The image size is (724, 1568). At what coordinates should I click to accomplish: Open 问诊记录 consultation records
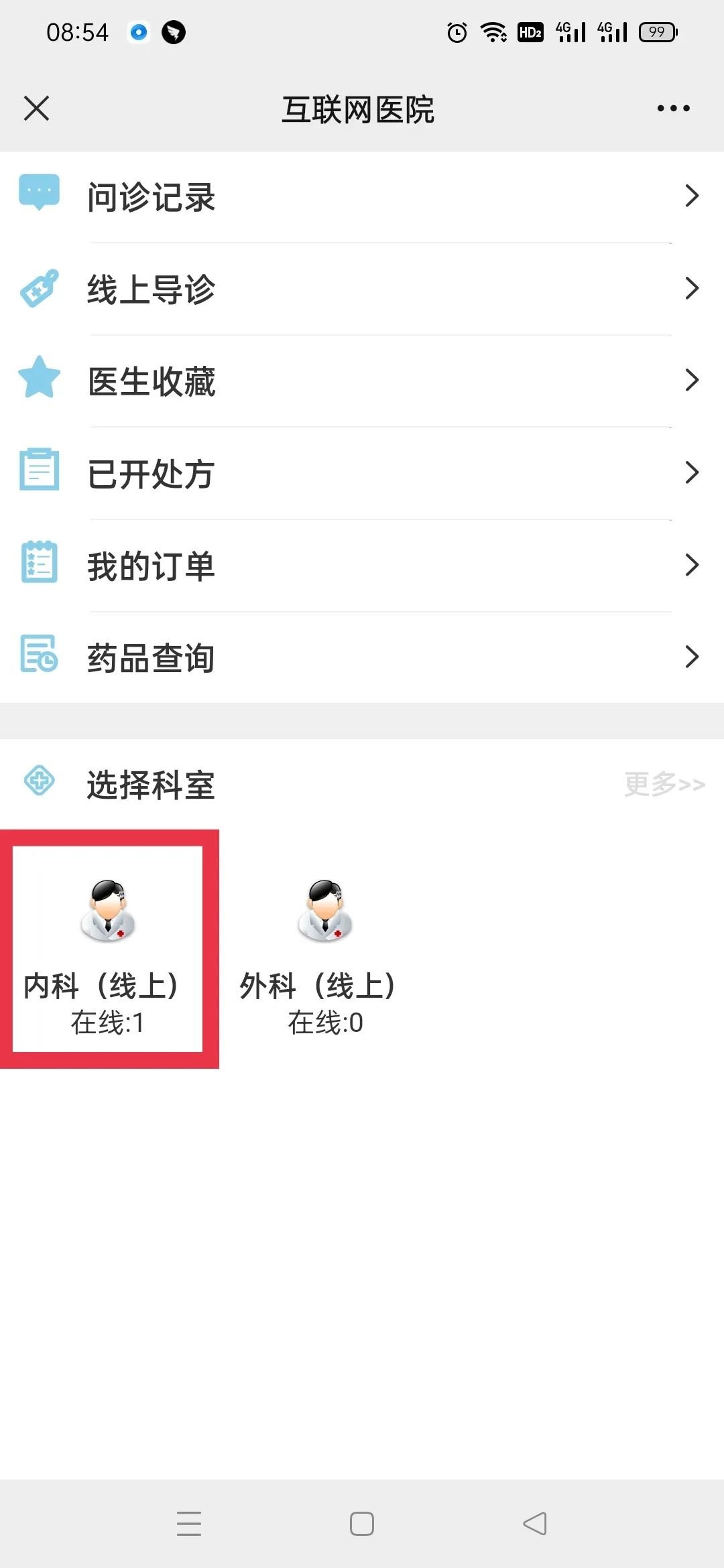tap(362, 197)
